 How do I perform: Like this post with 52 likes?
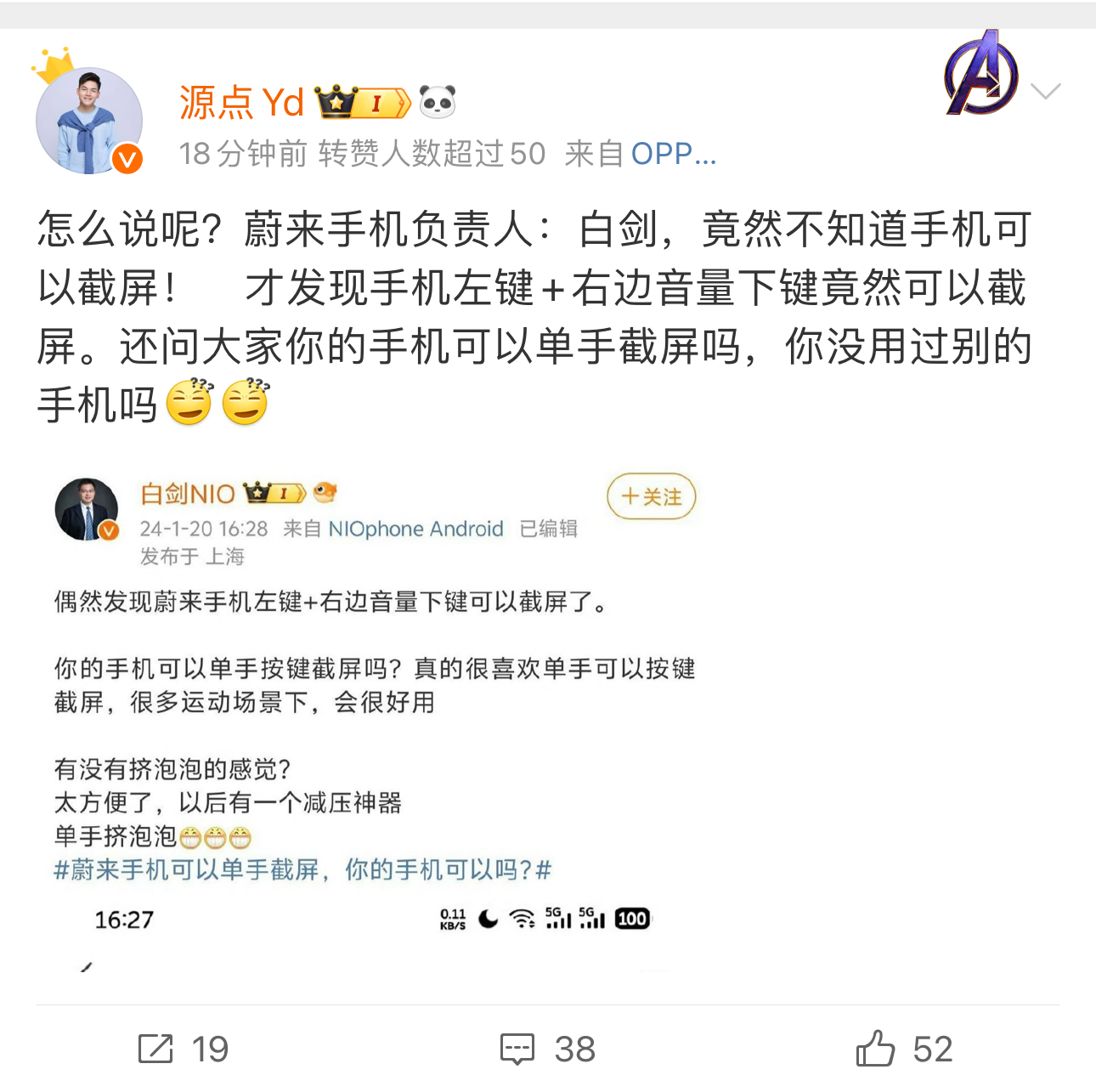click(904, 1050)
